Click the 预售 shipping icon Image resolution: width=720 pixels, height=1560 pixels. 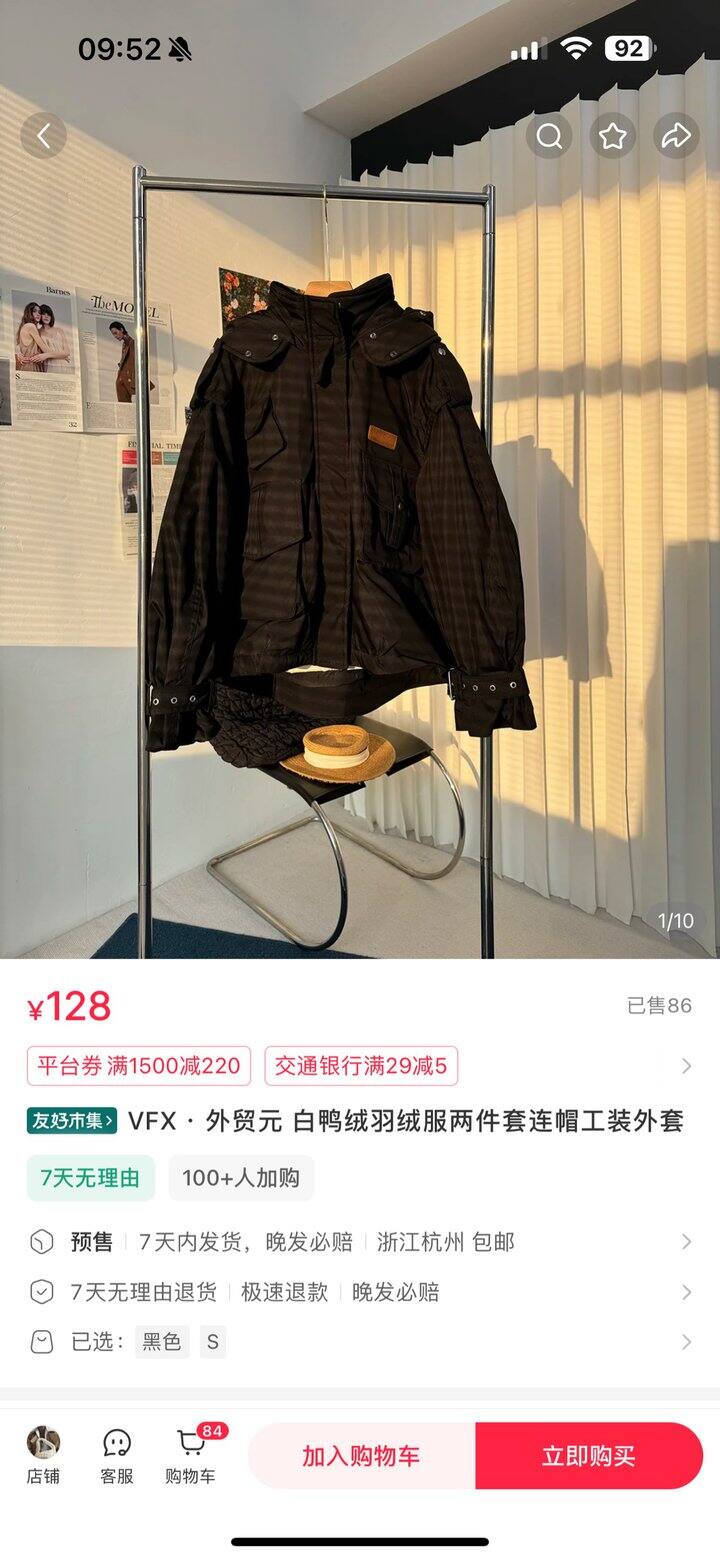(40, 1241)
